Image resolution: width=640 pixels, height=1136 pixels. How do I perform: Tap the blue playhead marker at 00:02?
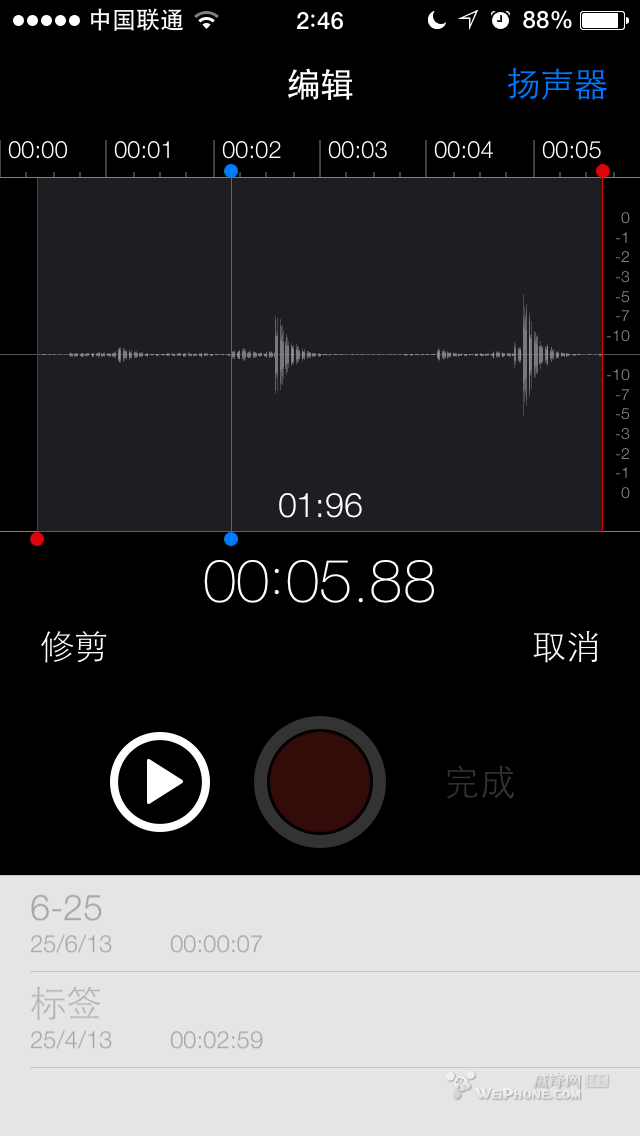pyautogui.click(x=231, y=171)
